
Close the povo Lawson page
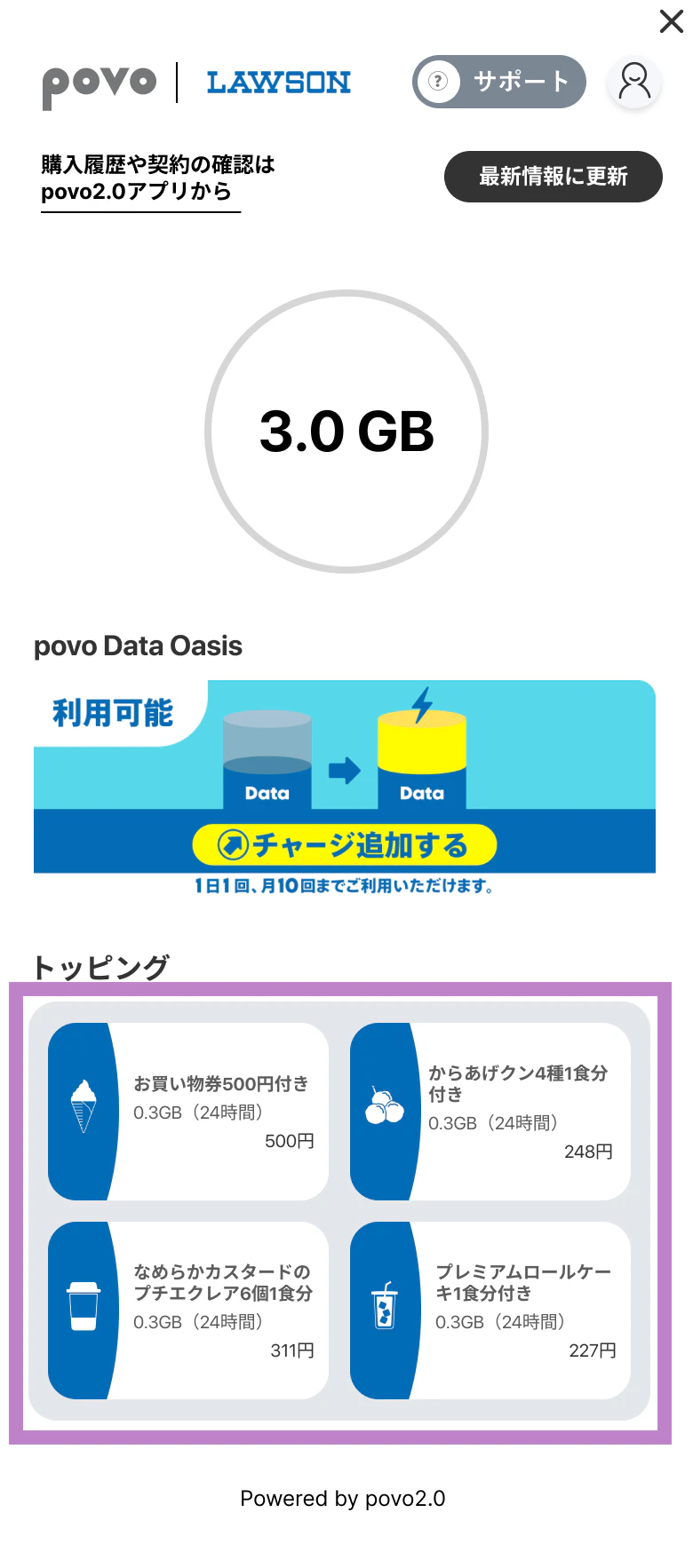click(671, 21)
